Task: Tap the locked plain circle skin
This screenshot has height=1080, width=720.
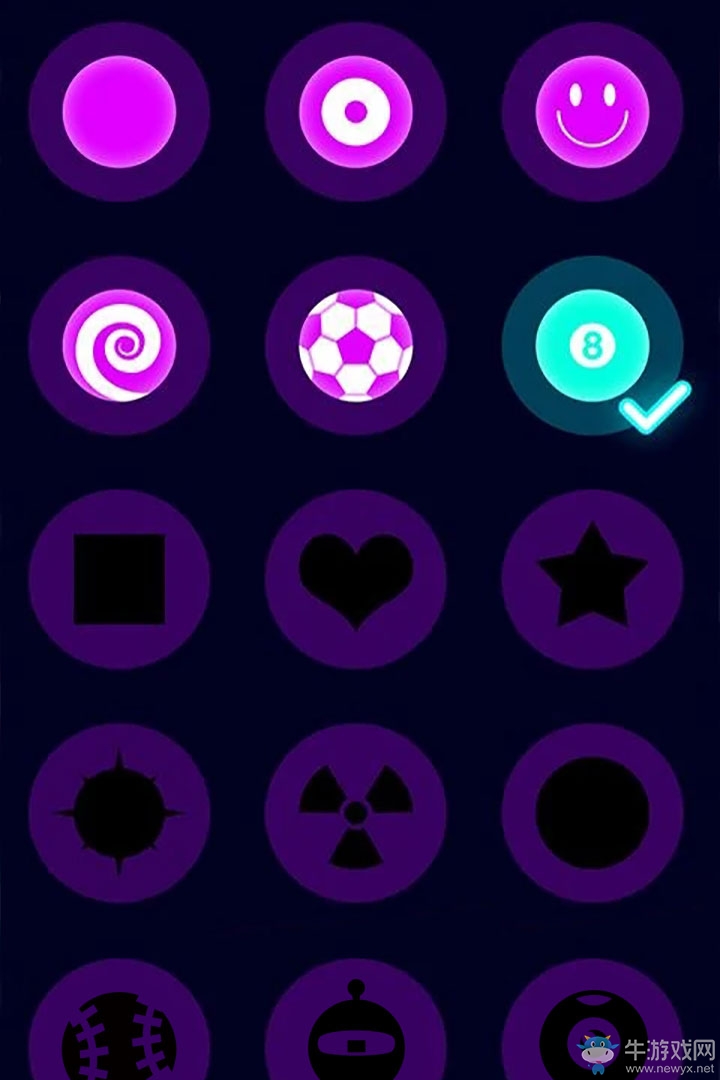Action: pos(592,813)
